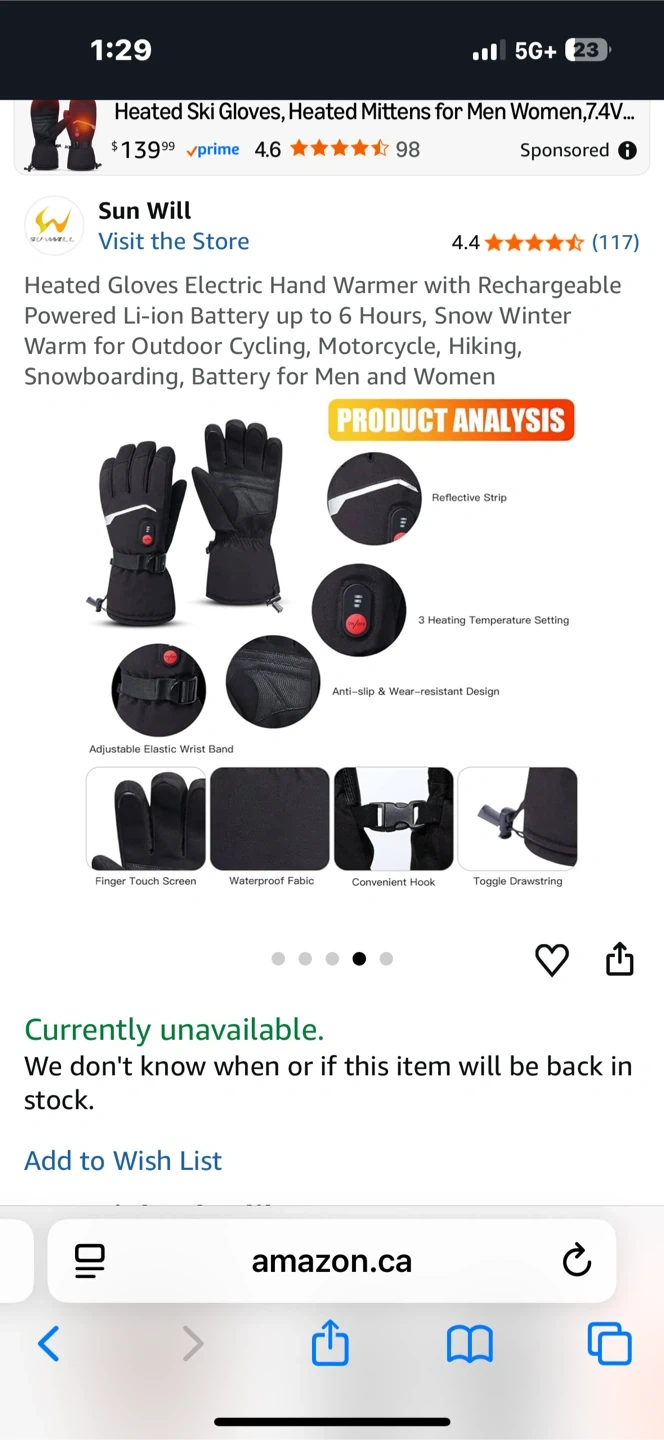
Task: Show all open Safari tabs
Action: 609,1343
